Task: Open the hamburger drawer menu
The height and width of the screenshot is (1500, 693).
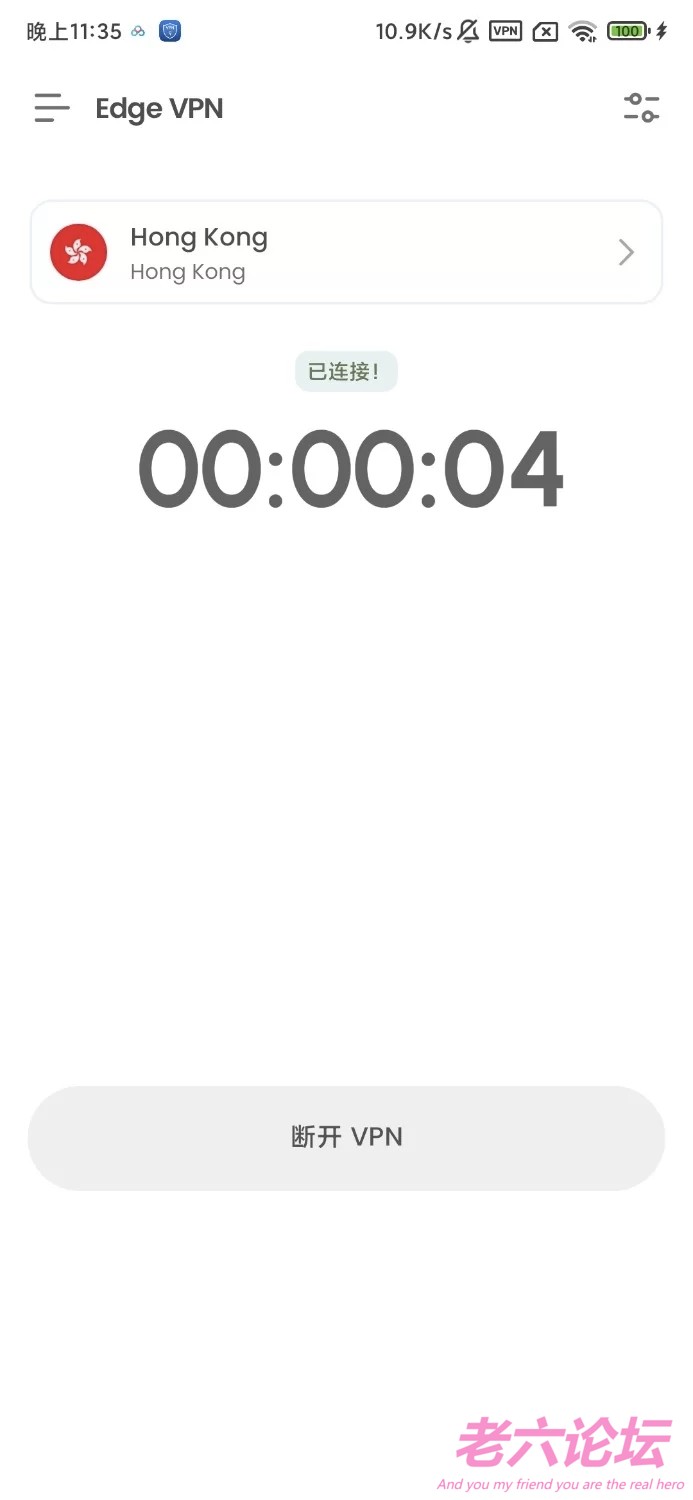Action: [52, 108]
